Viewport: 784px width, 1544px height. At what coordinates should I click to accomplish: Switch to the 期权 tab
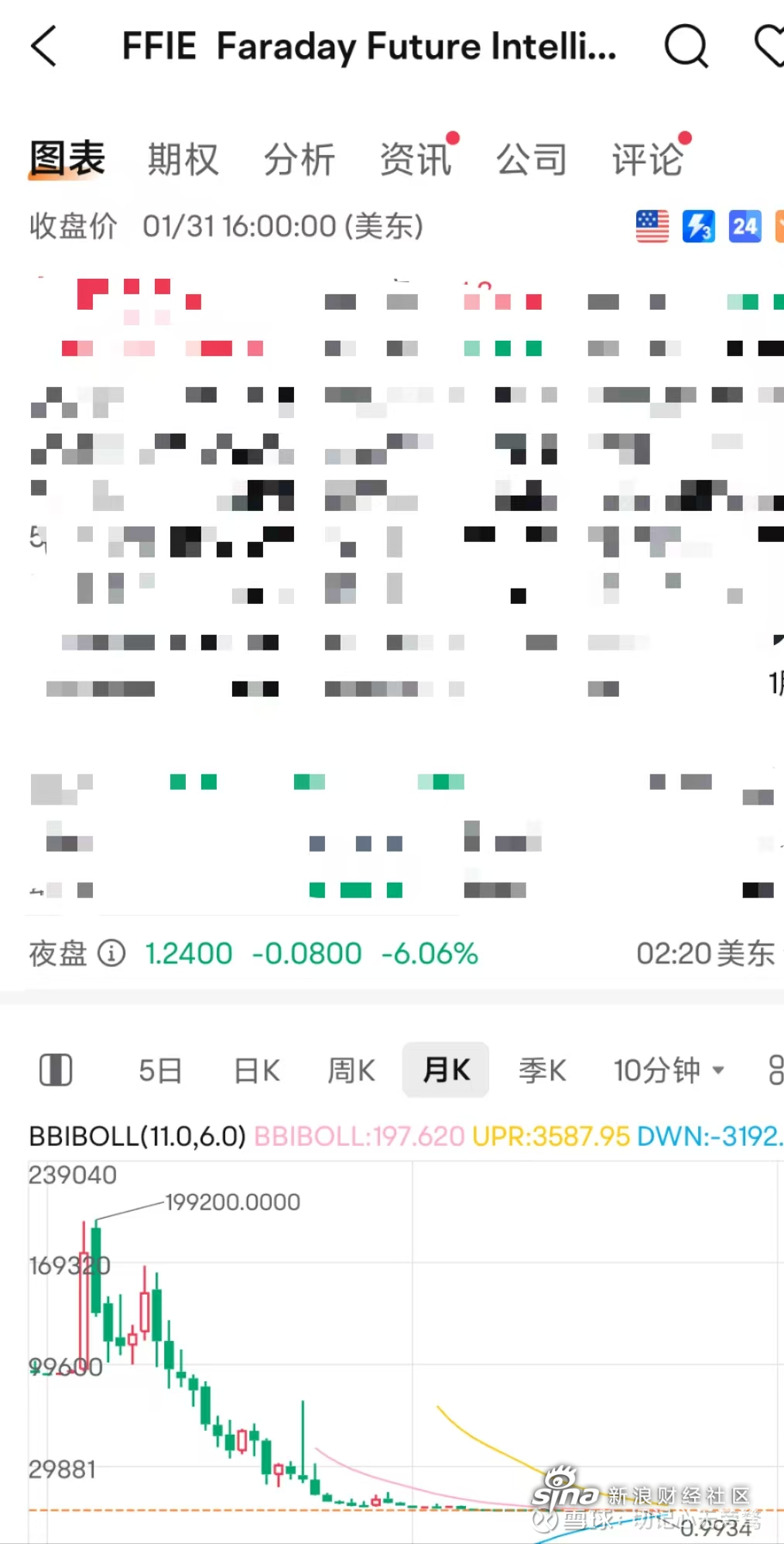[183, 160]
